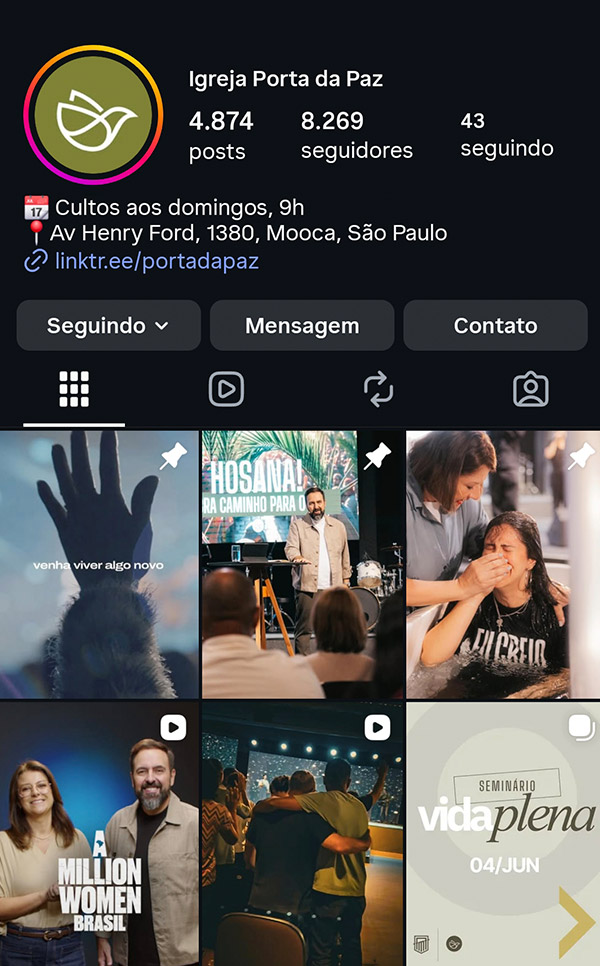This screenshot has width=600, height=966.
Task: Show the 8.269 seguidores list
Action: click(356, 136)
